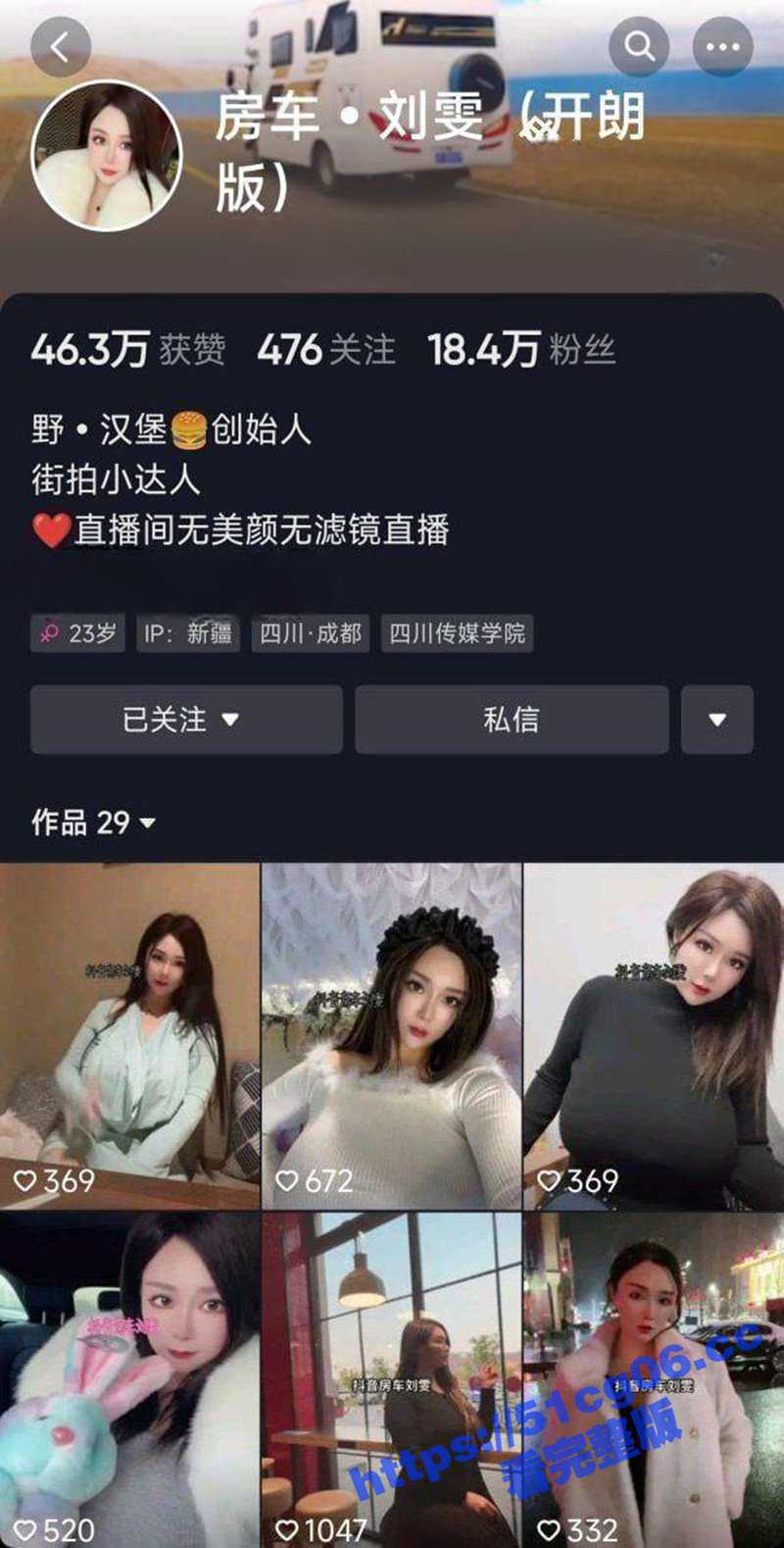The width and height of the screenshot is (784, 1548).
Task: Tap the back arrow at top left
Action: click(61, 46)
